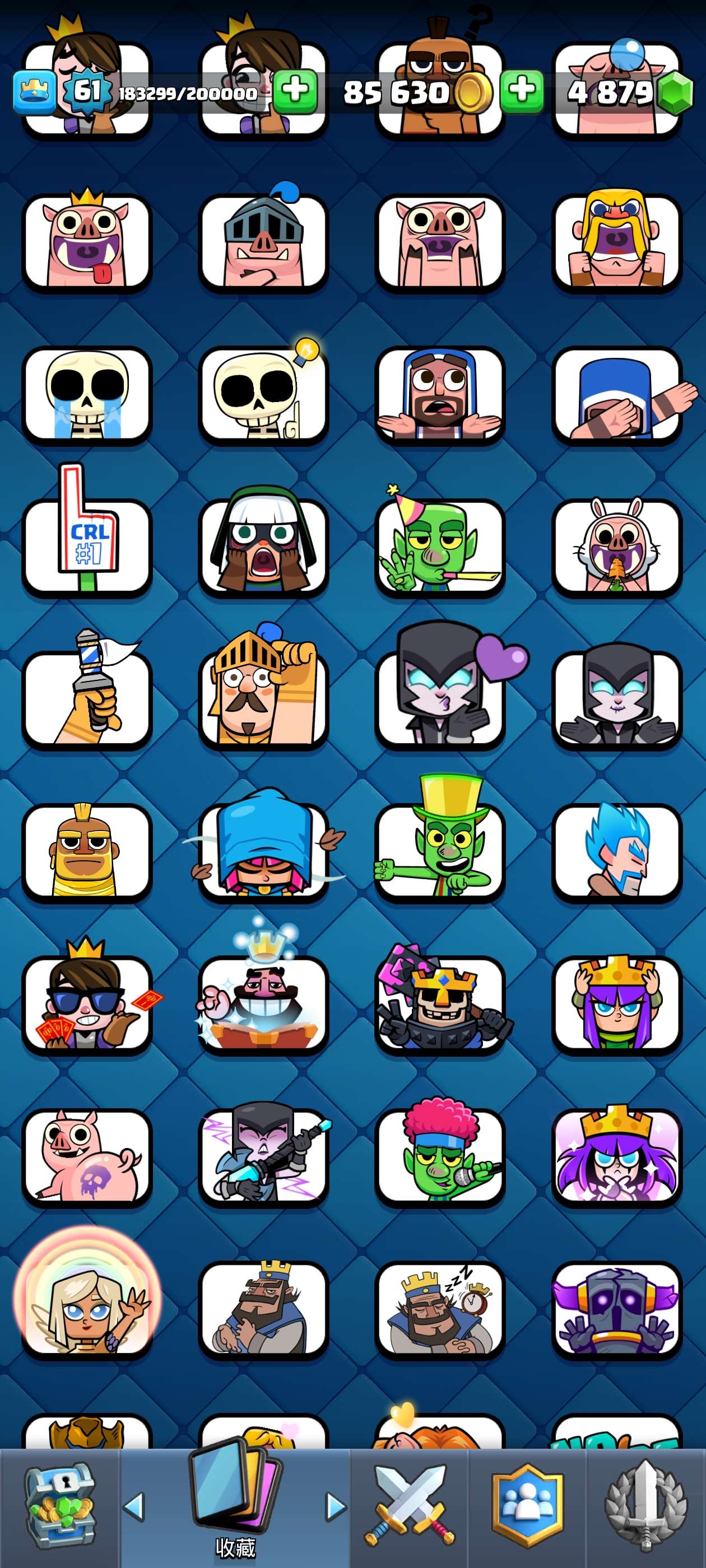Select the pig wearing knight helmet emote
The image size is (706, 1568).
(263, 242)
